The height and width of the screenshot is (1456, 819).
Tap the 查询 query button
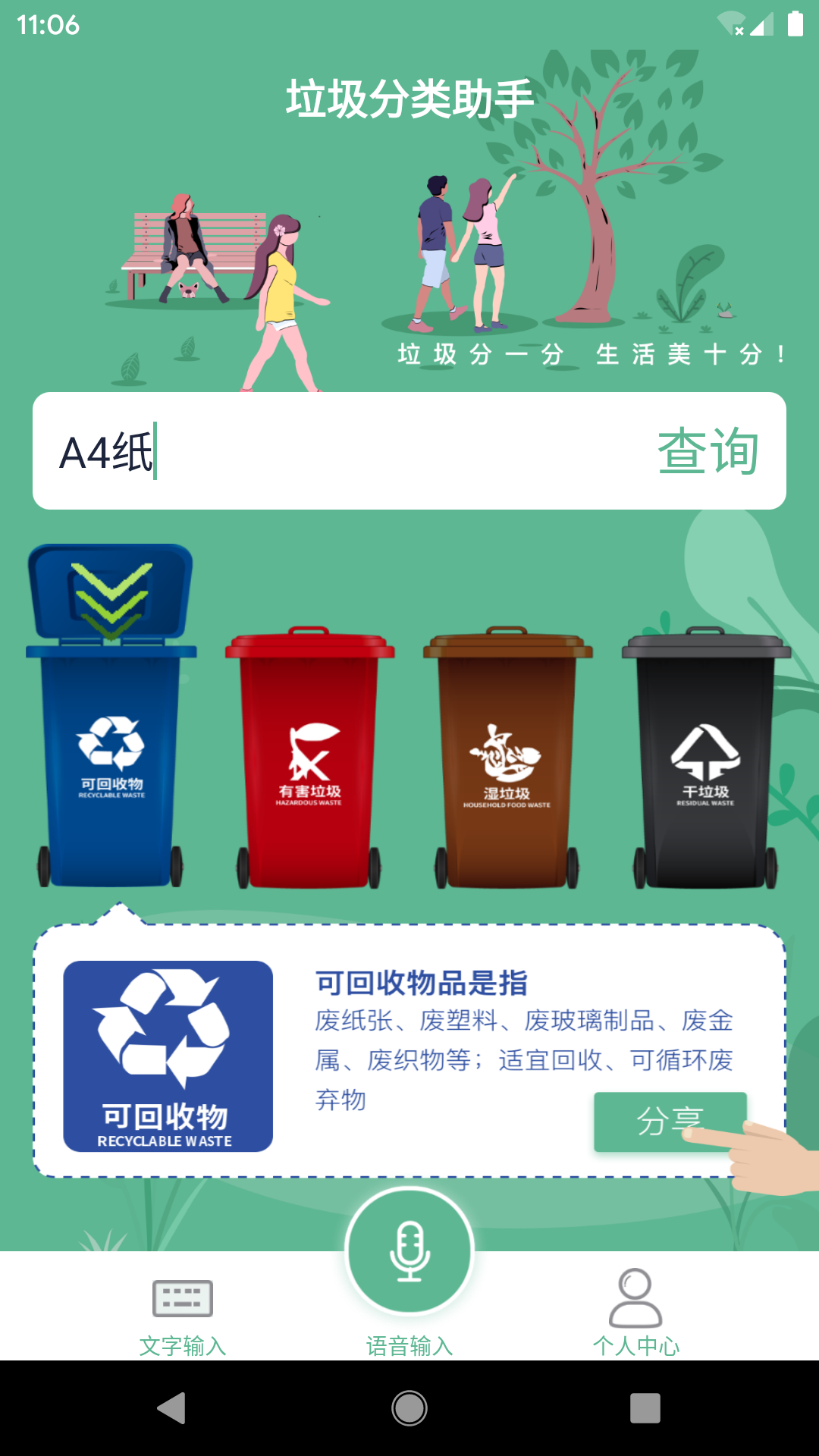708,452
